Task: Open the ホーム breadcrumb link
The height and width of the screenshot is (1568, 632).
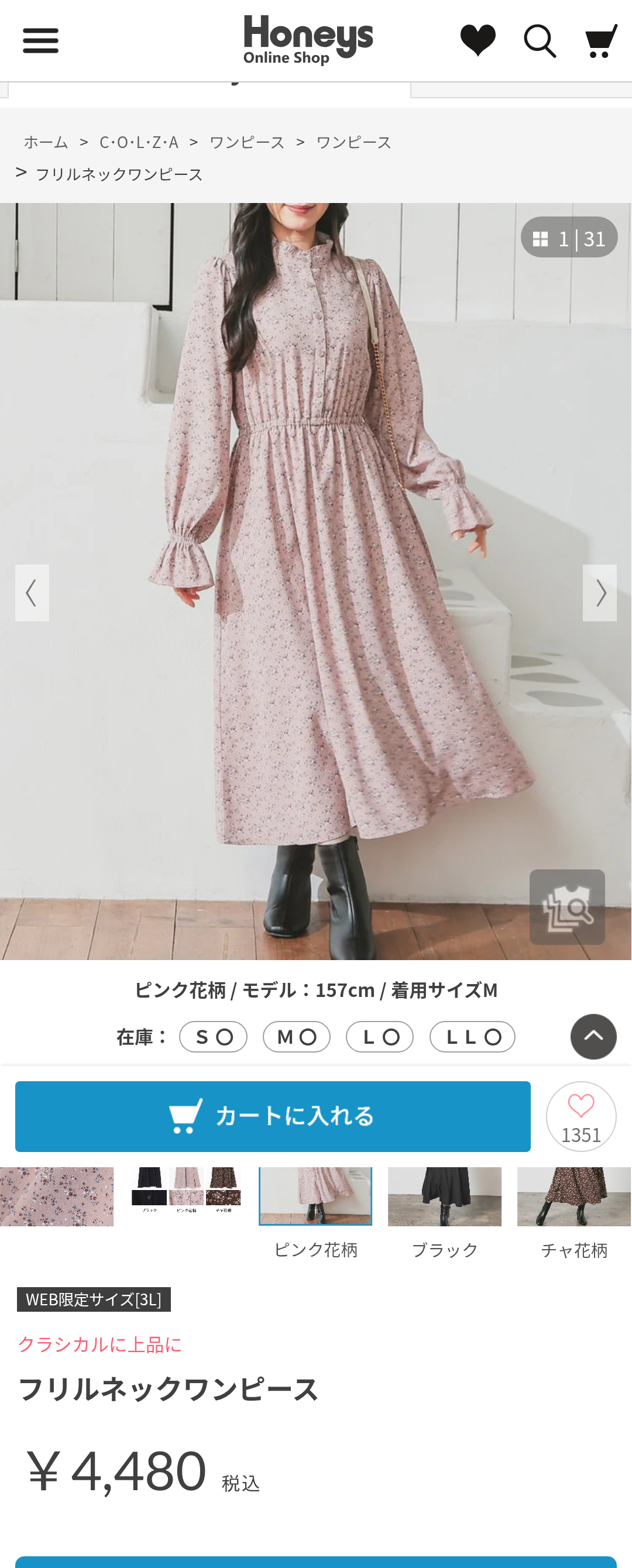Action: tap(46, 142)
